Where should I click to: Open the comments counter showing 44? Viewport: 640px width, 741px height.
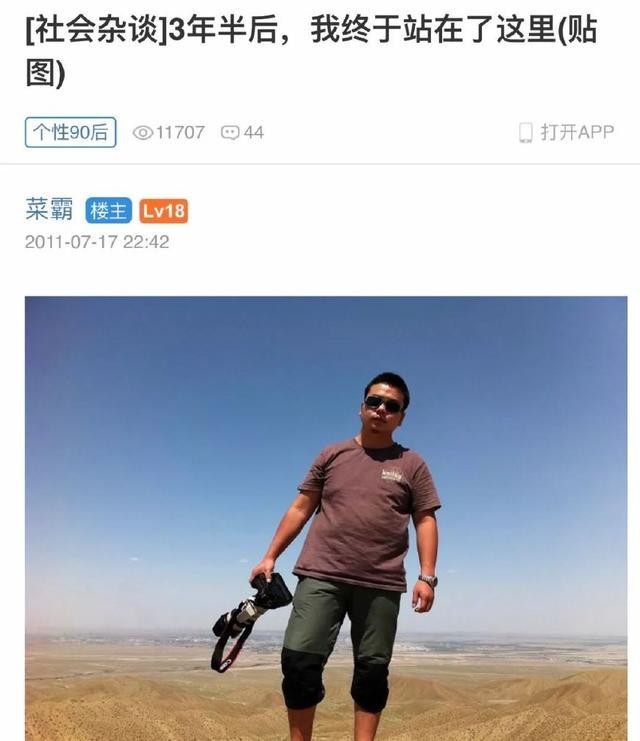tap(242, 132)
